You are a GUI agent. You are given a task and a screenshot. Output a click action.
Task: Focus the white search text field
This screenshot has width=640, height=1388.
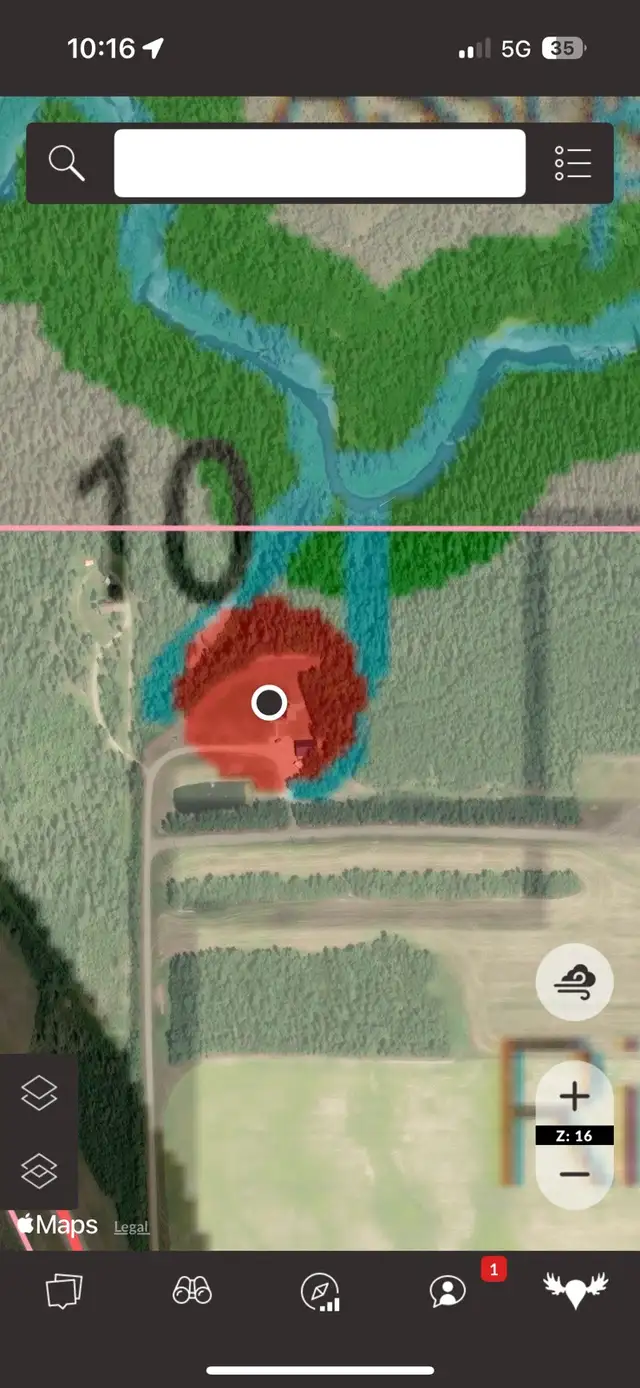point(320,163)
